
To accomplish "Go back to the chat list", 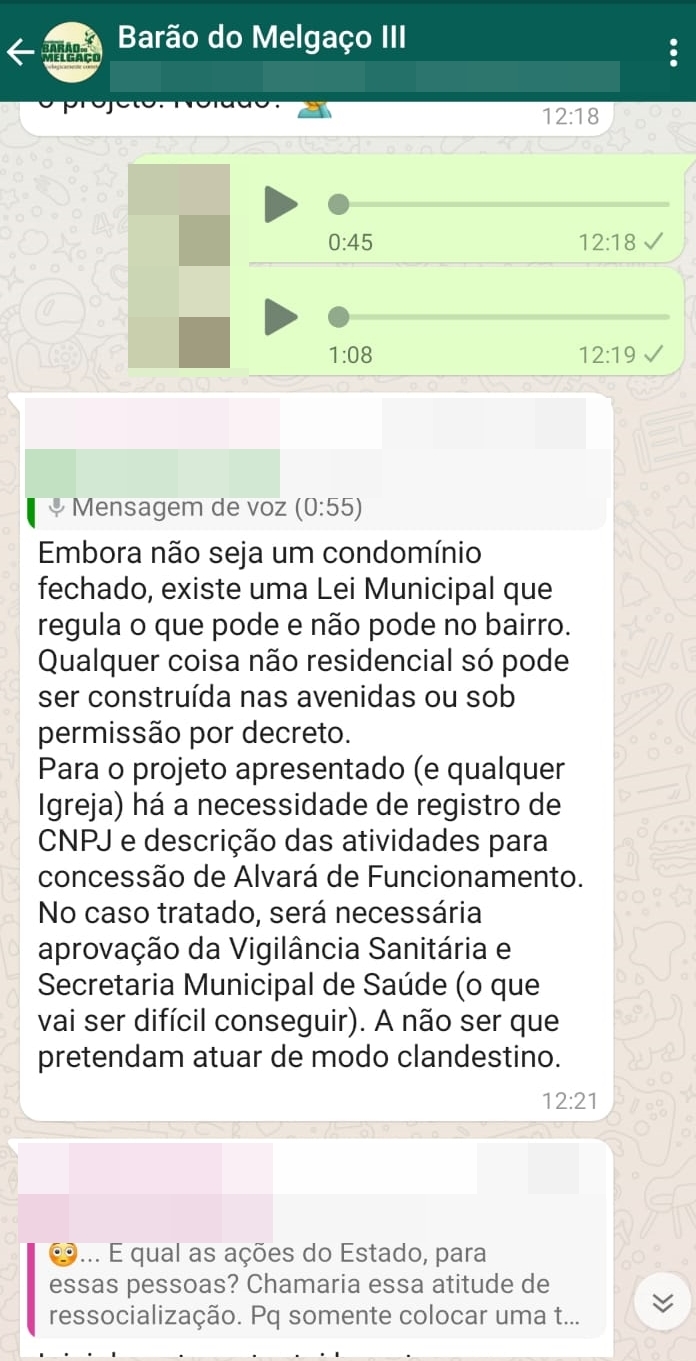I will tap(20, 52).
